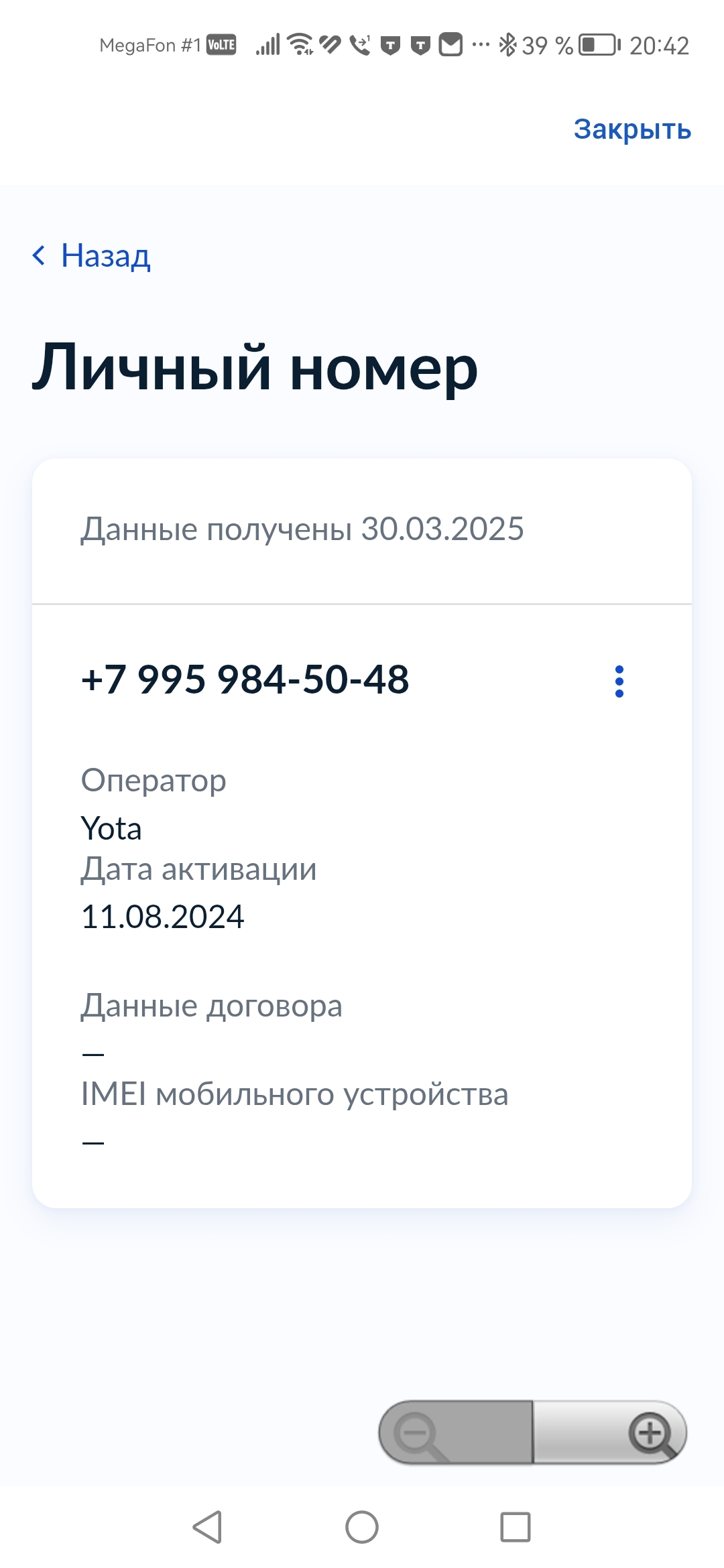The image size is (724, 1568).
Task: Go to the home screen via the circle button
Action: (362, 1527)
